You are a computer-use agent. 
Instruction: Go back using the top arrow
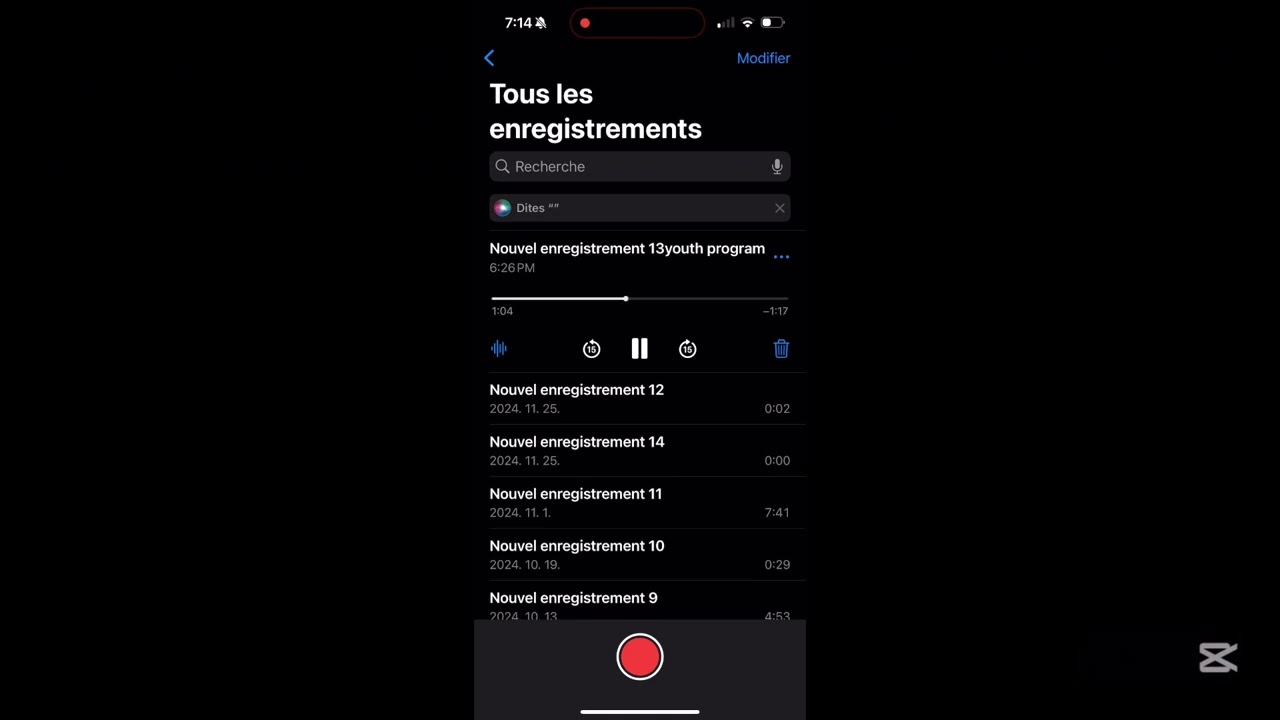coord(489,58)
